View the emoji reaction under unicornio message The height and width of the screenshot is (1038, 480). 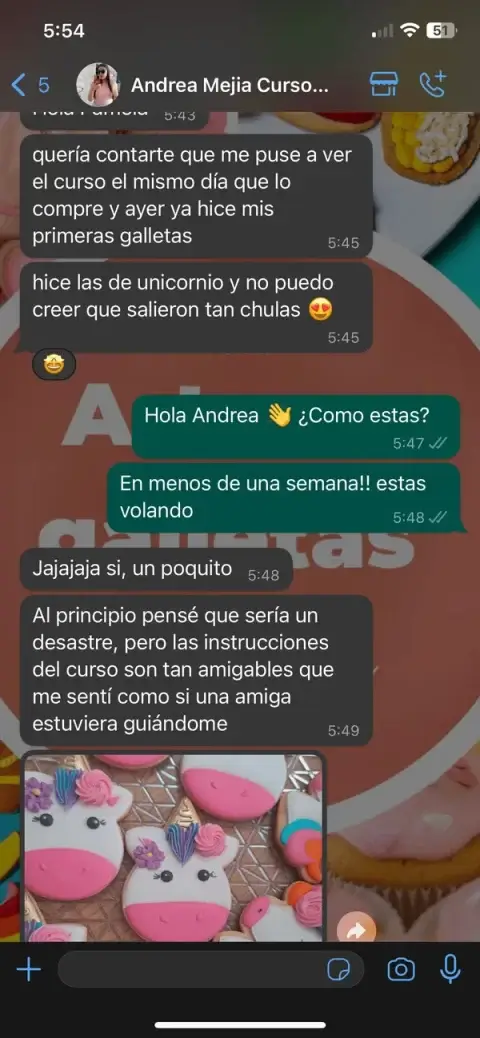(54, 364)
